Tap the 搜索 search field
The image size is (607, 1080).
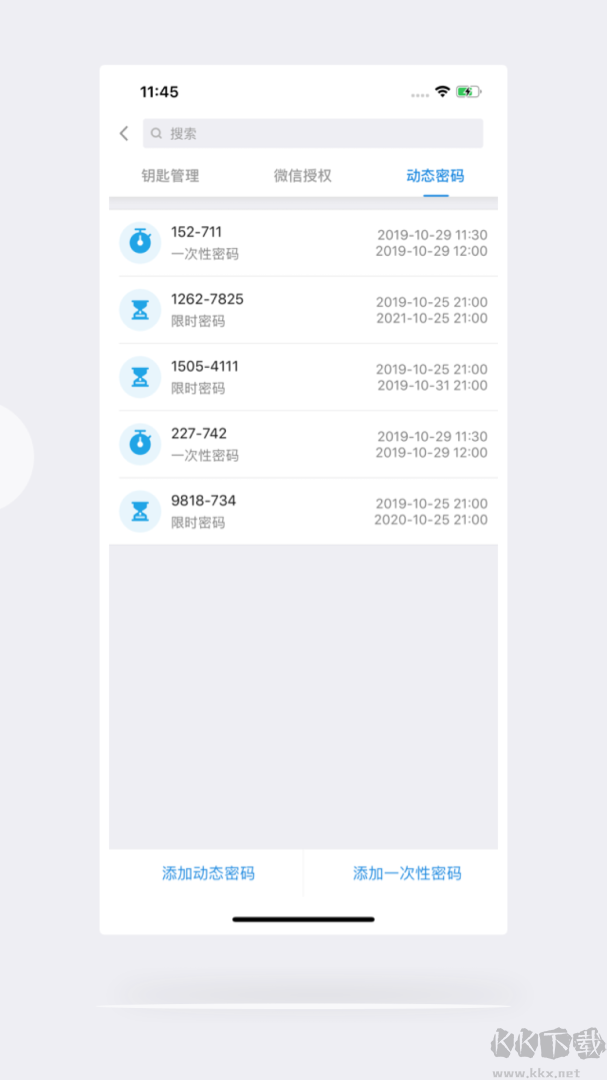click(313, 133)
